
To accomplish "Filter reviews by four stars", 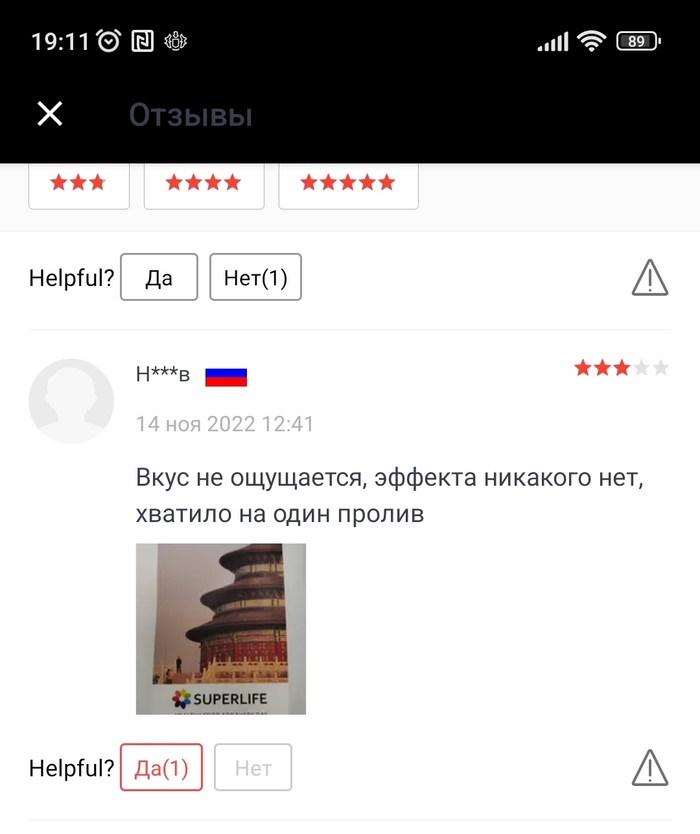I will 204,183.
